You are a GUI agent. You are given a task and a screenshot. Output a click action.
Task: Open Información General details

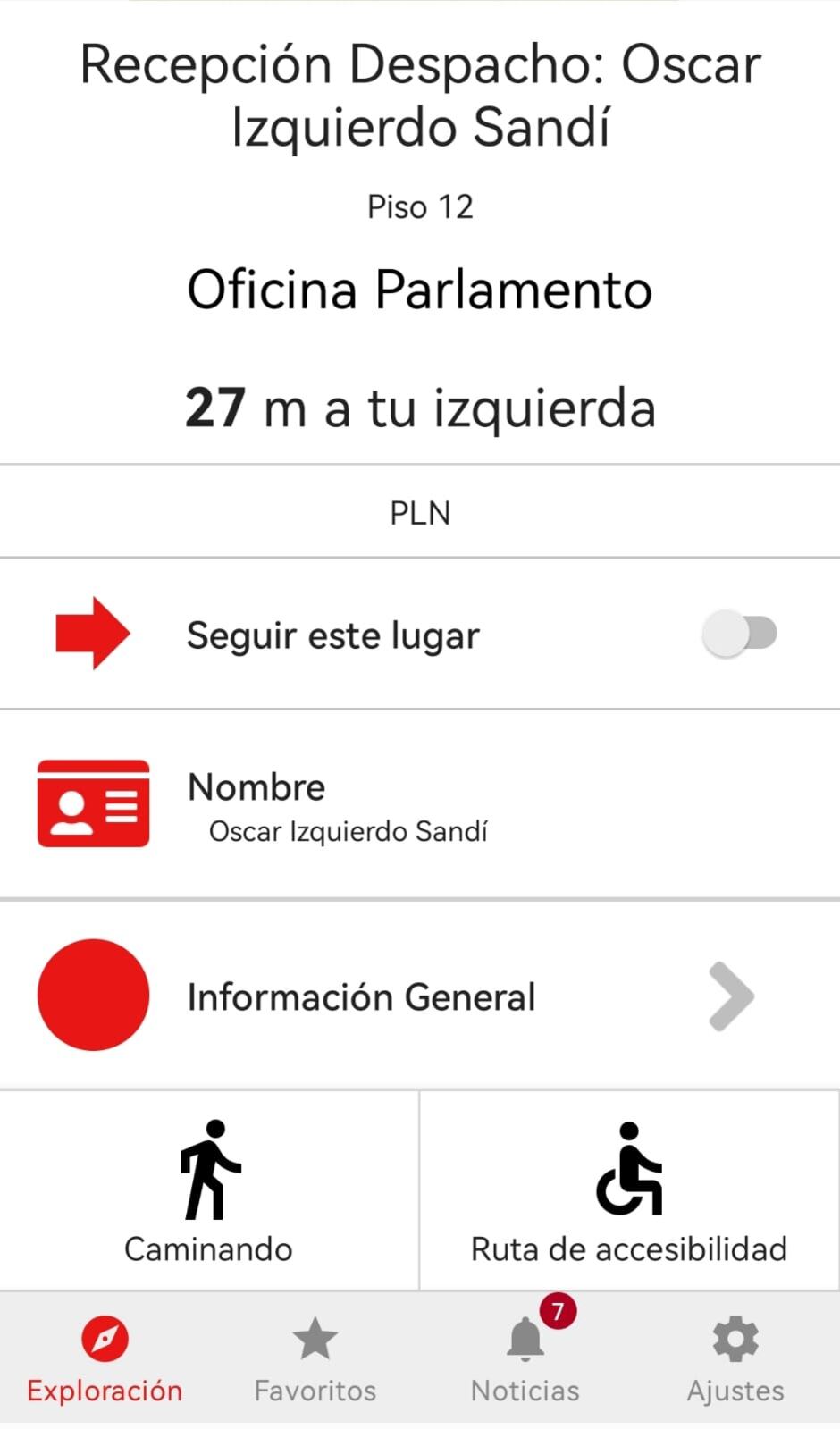click(x=419, y=996)
